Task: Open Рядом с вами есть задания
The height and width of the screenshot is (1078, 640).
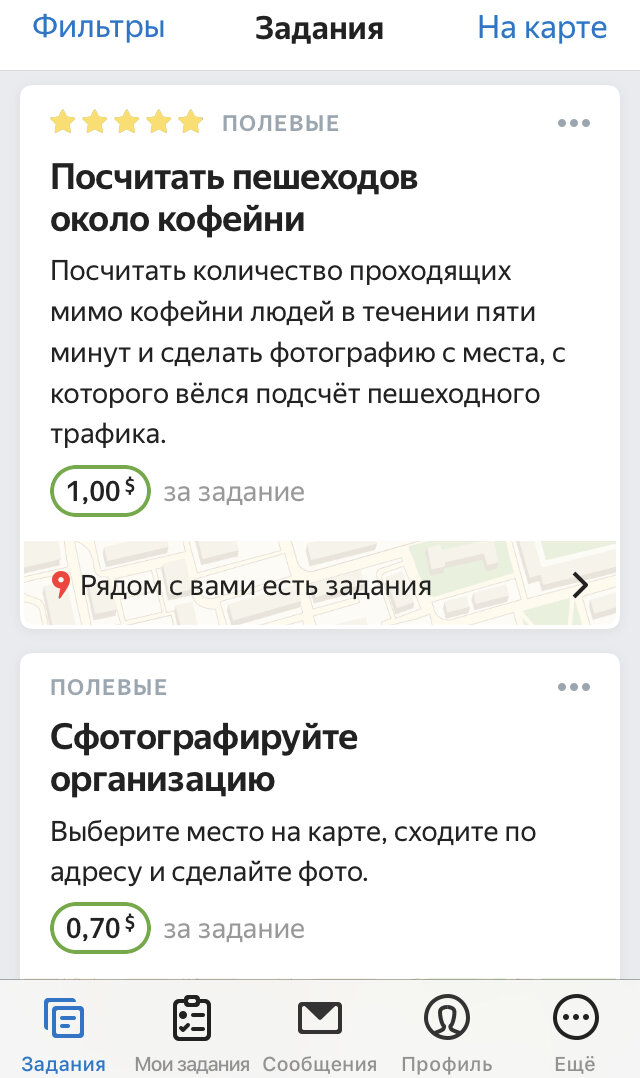Action: click(x=320, y=585)
